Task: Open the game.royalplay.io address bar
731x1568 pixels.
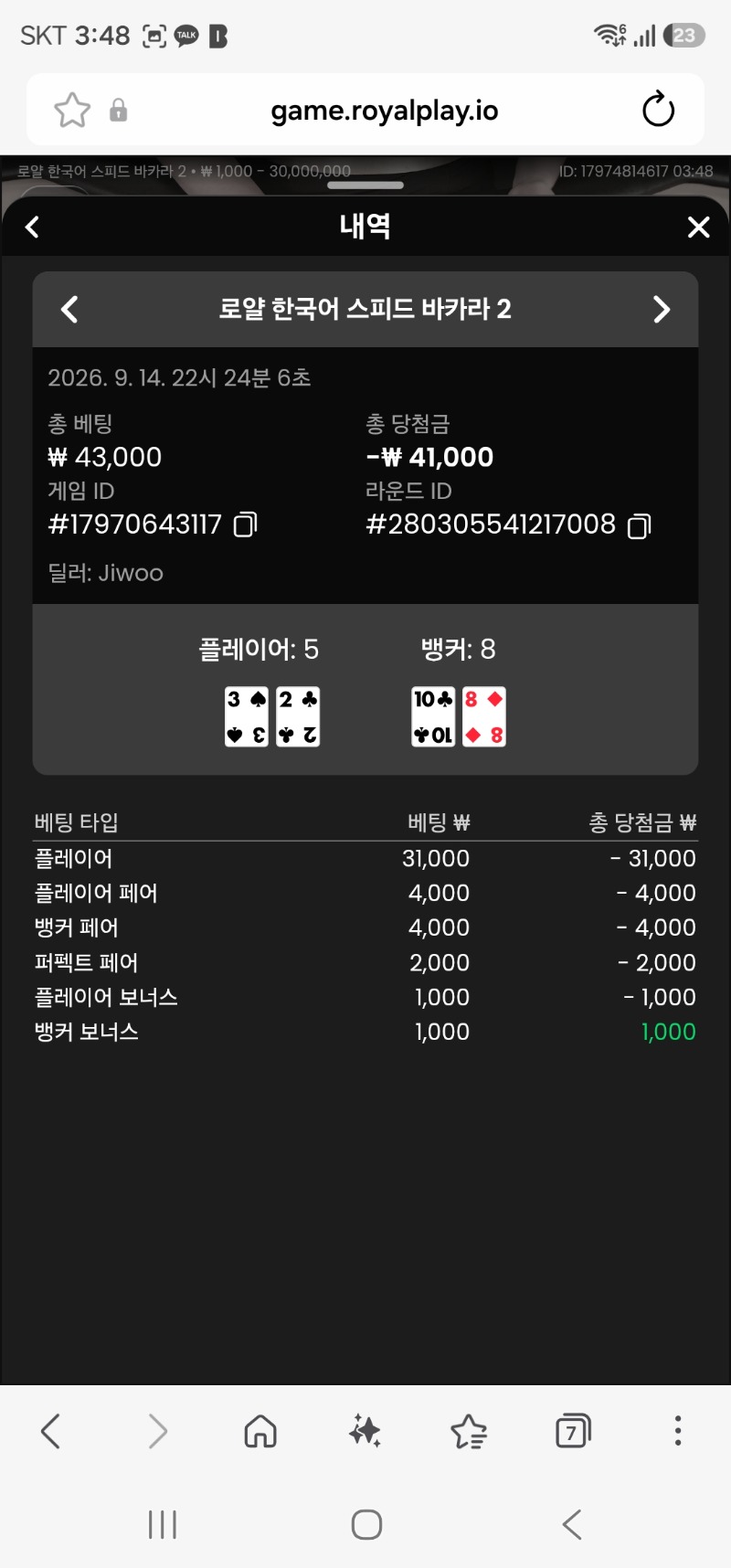Action: [384, 111]
